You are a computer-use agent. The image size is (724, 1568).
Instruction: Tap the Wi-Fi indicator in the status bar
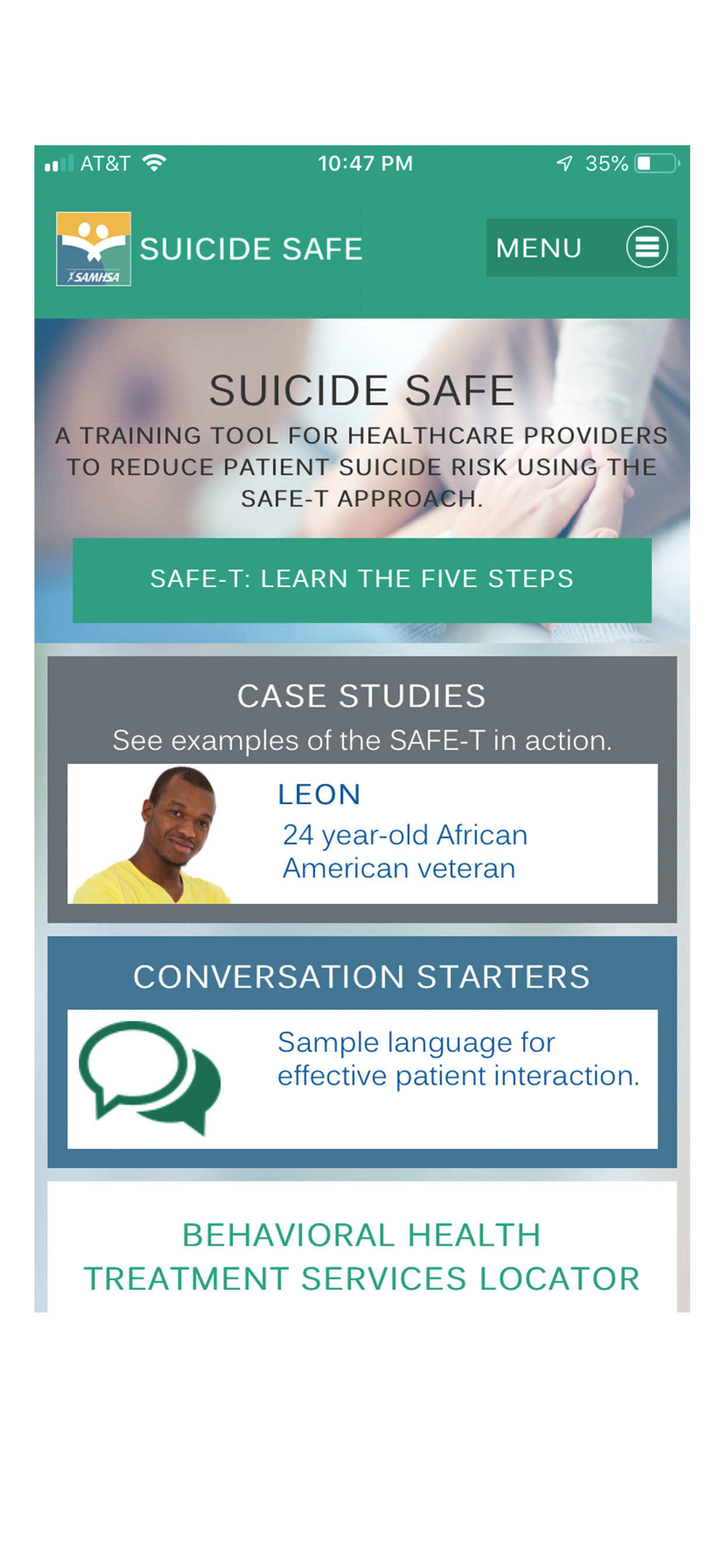tap(154, 163)
